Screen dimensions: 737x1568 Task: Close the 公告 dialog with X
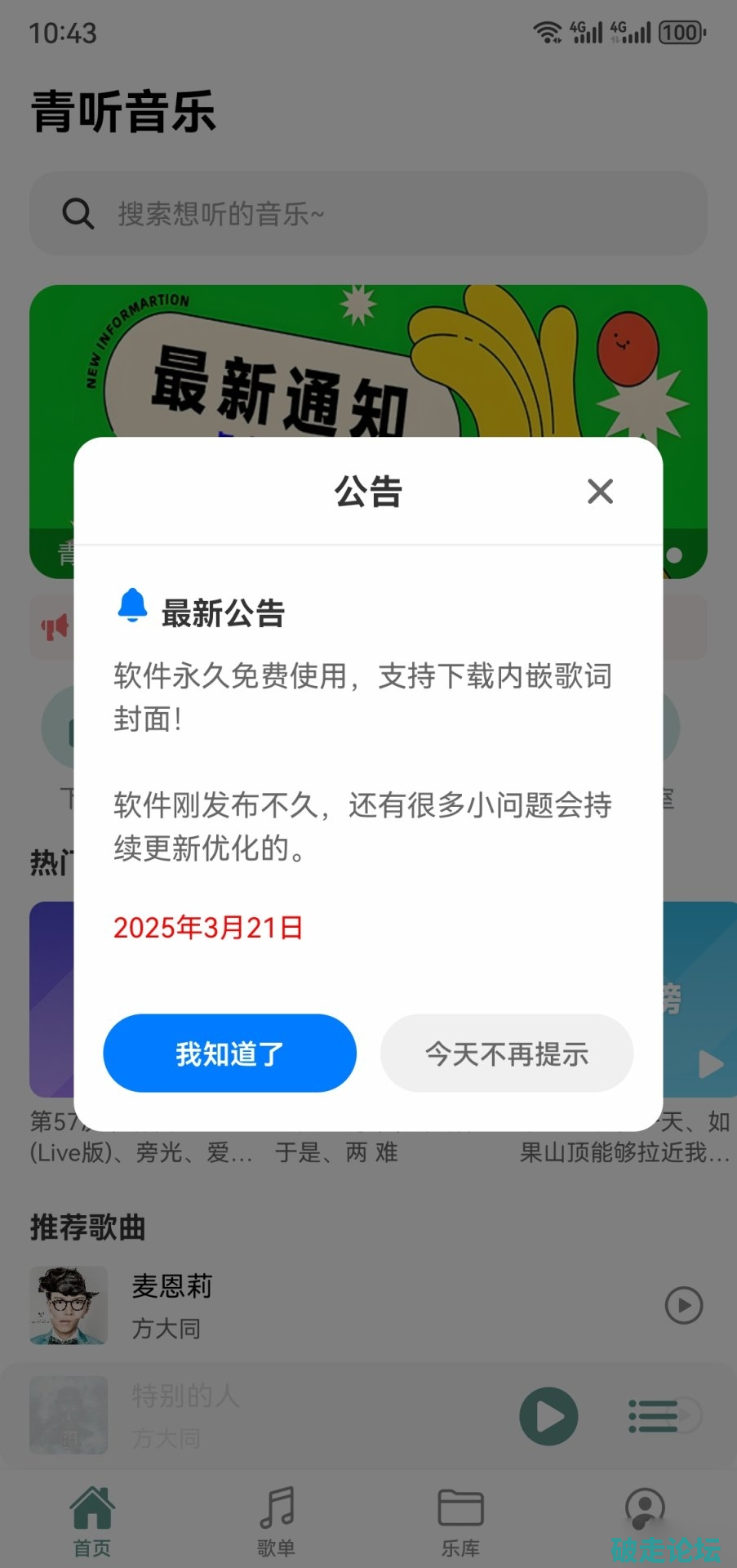pos(600,492)
